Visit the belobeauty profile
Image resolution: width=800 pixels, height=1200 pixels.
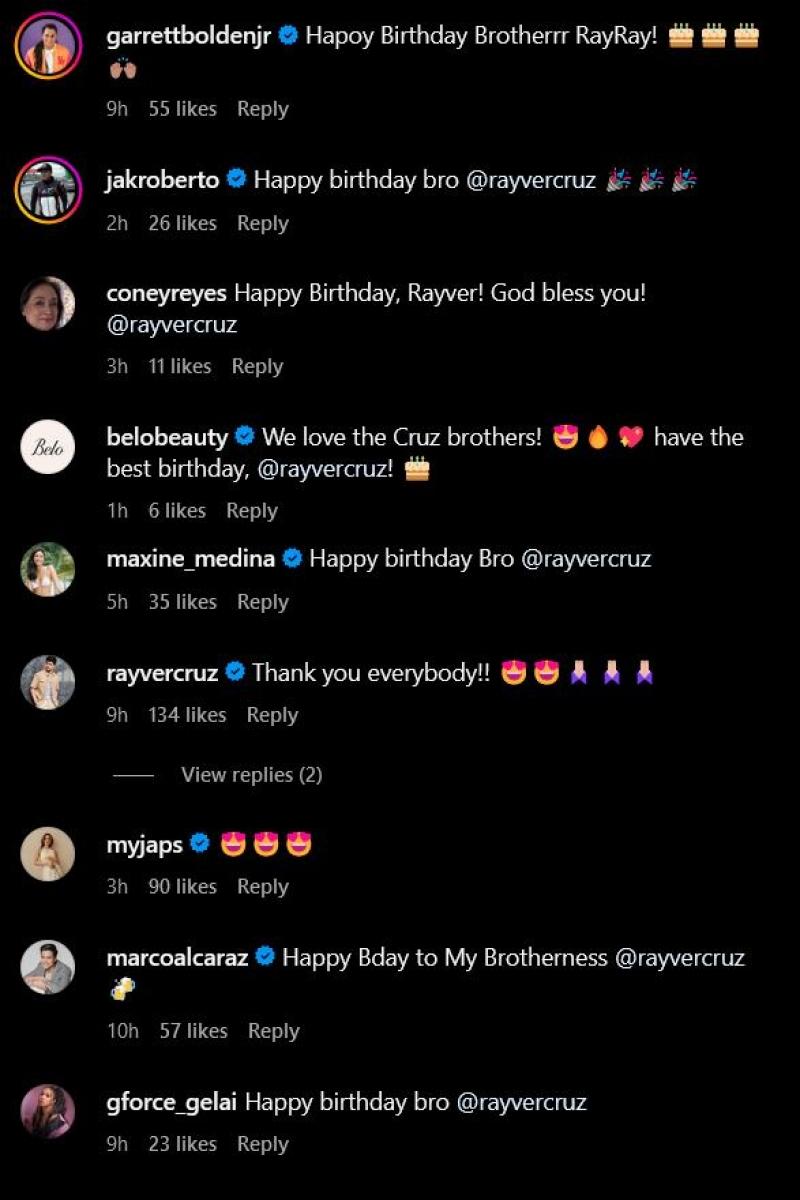pyautogui.click(x=168, y=437)
